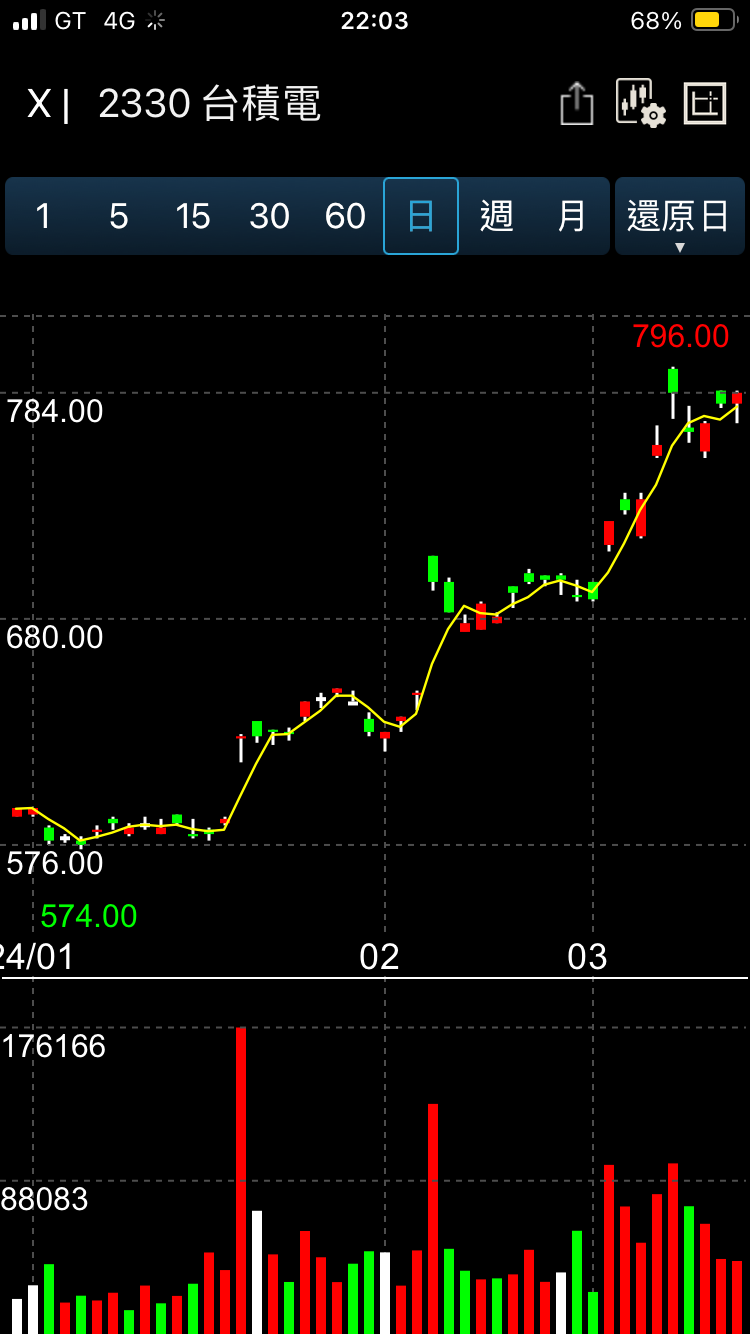Select the 5-minute interval
This screenshot has width=750, height=1334.
click(118, 216)
